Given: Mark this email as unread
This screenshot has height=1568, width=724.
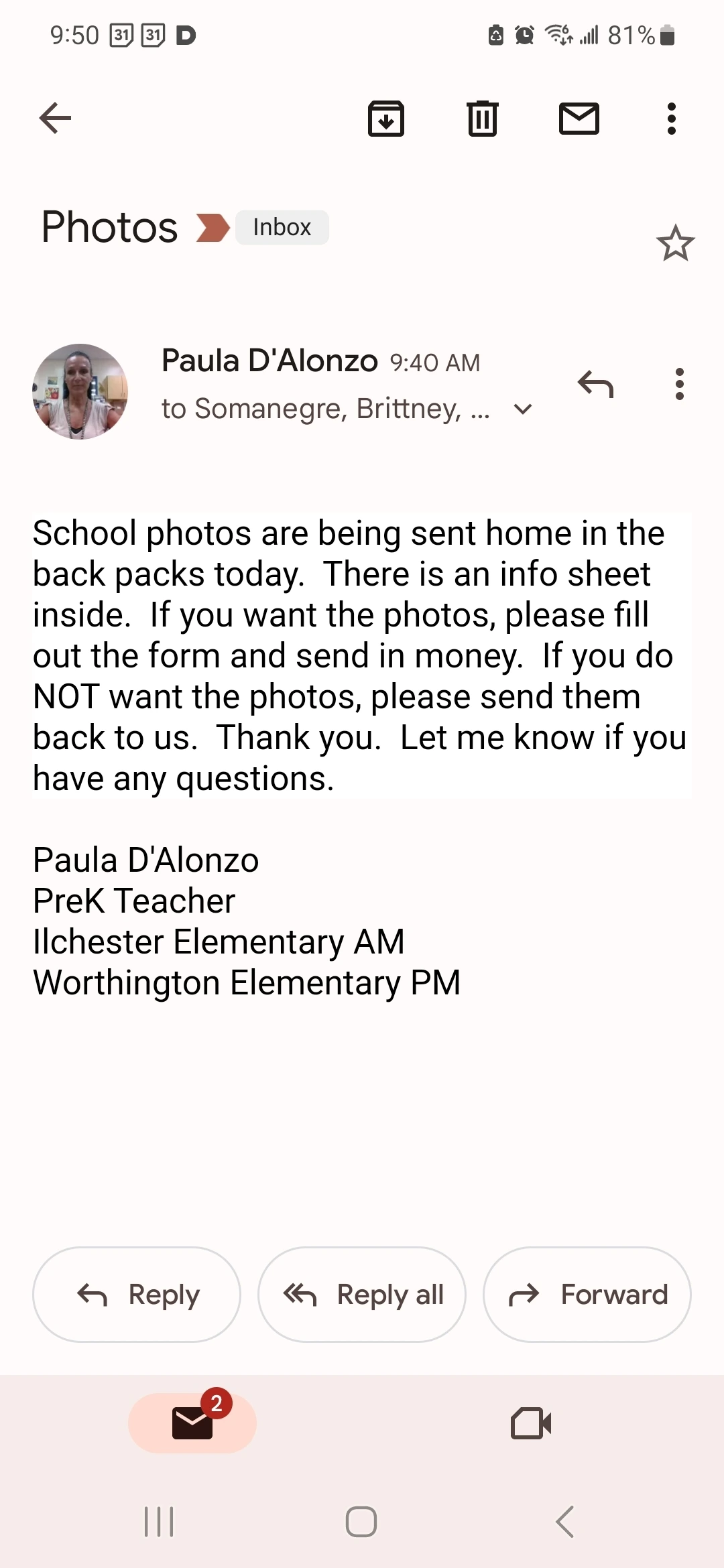Looking at the screenshot, I should (579, 119).
